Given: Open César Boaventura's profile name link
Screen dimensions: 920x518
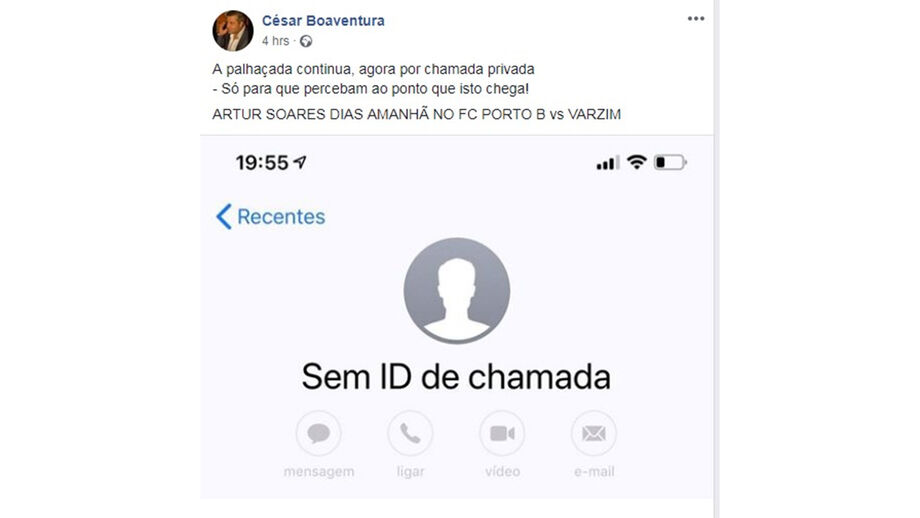Looking at the screenshot, I should click(322, 20).
